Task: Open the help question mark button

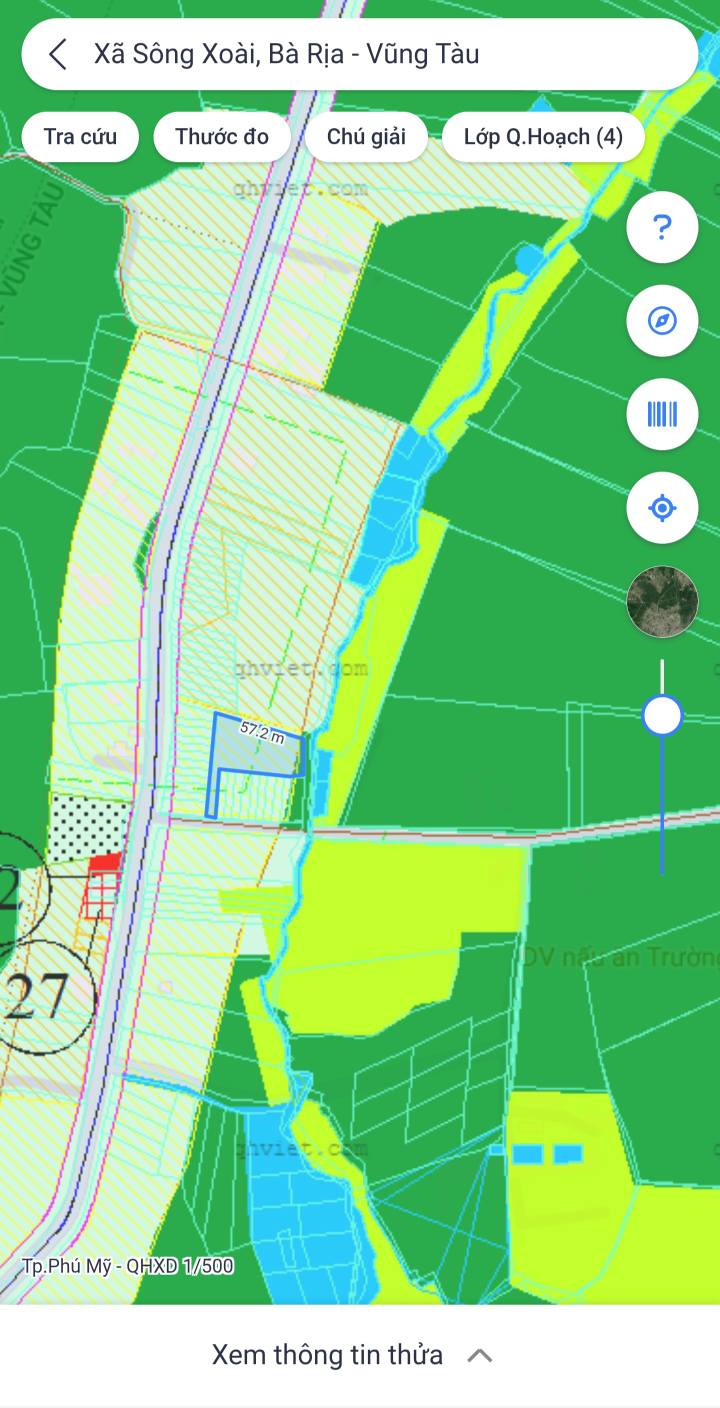Action: 662,228
